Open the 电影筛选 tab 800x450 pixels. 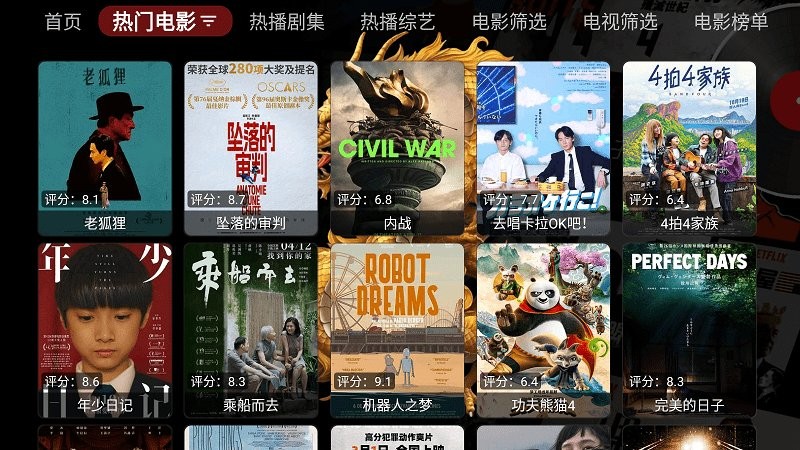pos(510,22)
